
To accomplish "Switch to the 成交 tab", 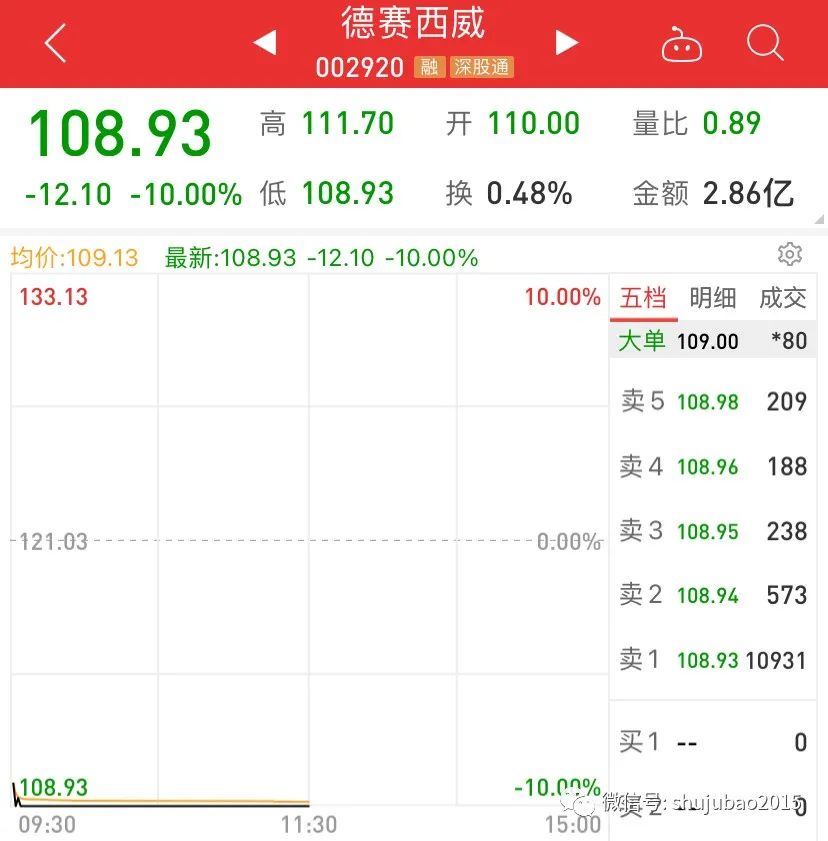I will [x=782, y=297].
